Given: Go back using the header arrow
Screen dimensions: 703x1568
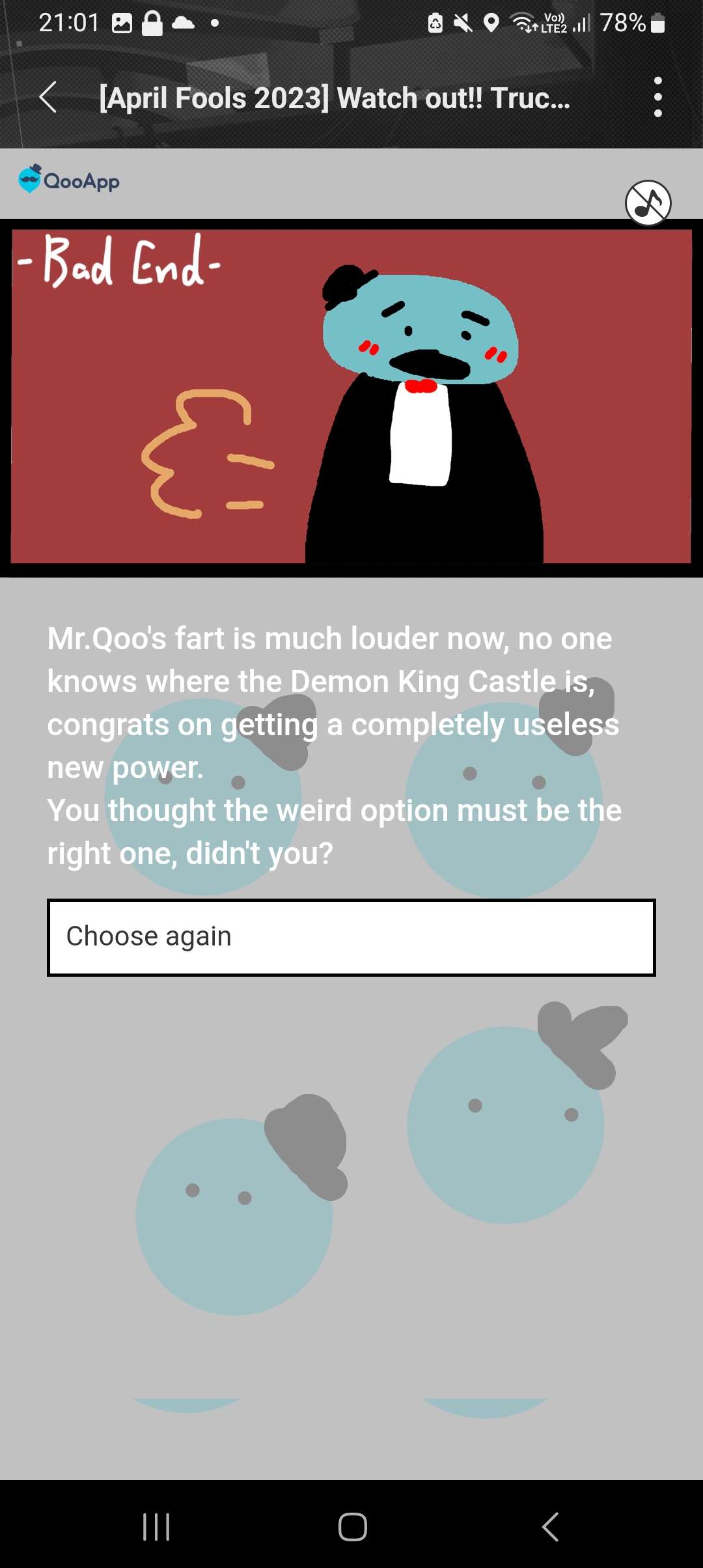Looking at the screenshot, I should pos(48,98).
